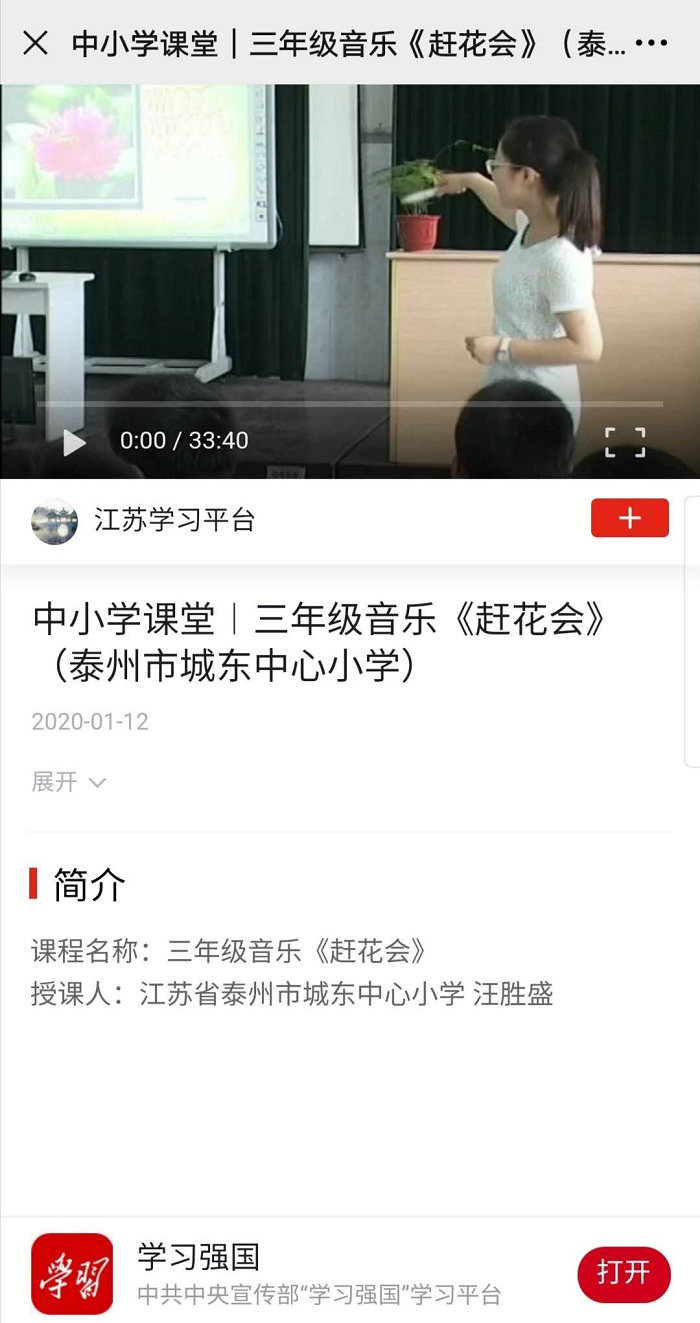Play the 赶花会 music lesson video
This screenshot has width=700, height=1323.
[74, 441]
